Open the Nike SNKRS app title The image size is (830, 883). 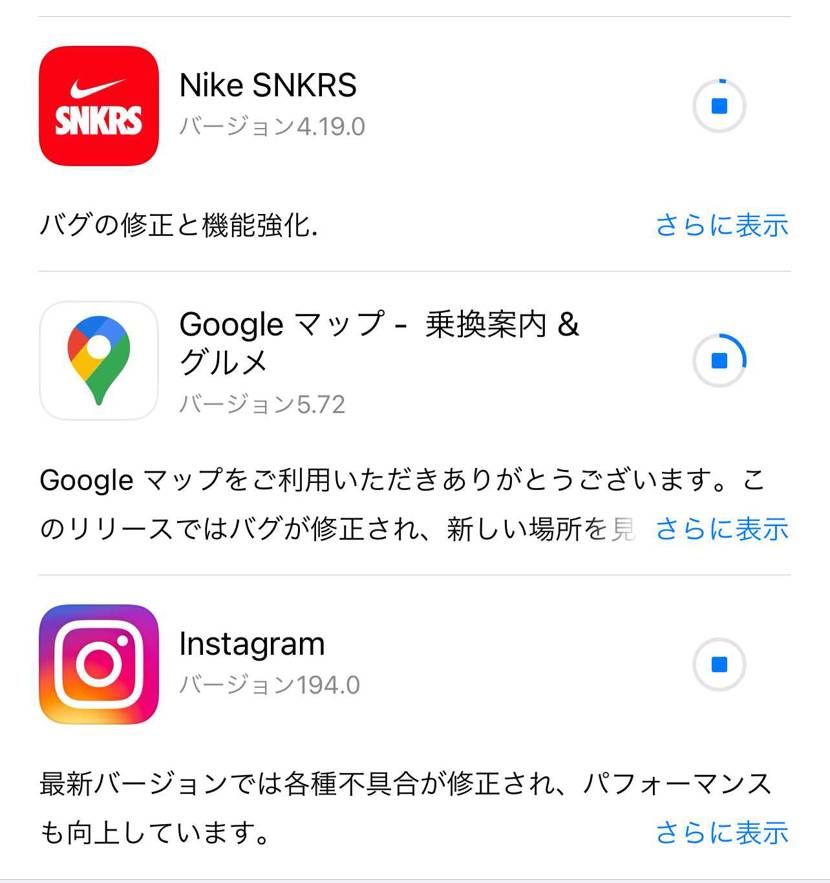[268, 85]
